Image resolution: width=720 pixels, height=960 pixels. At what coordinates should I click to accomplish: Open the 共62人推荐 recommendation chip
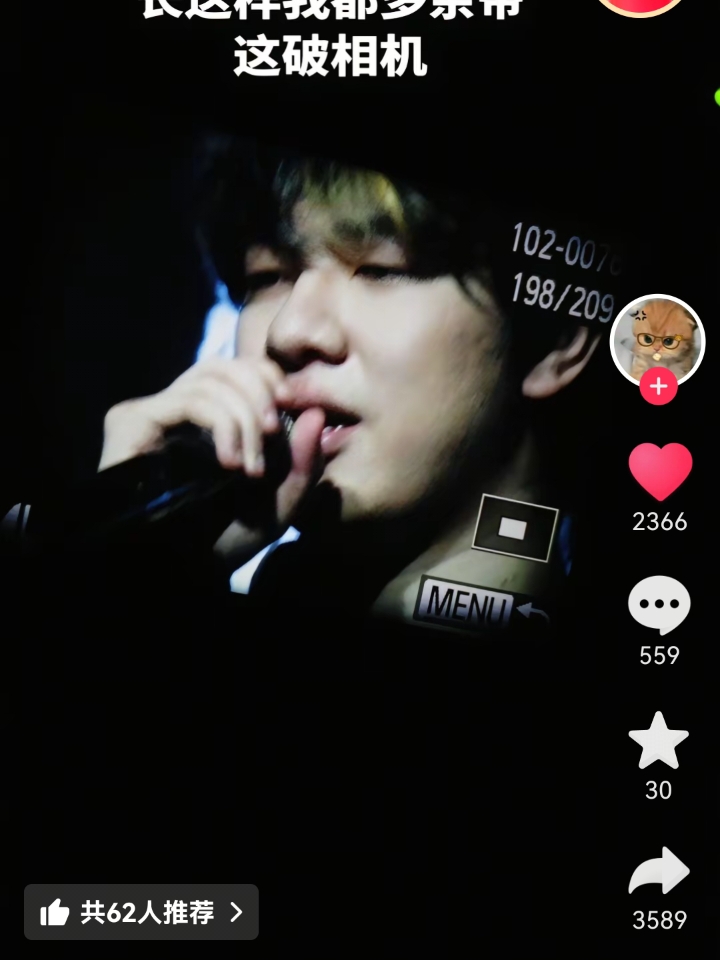(x=141, y=912)
